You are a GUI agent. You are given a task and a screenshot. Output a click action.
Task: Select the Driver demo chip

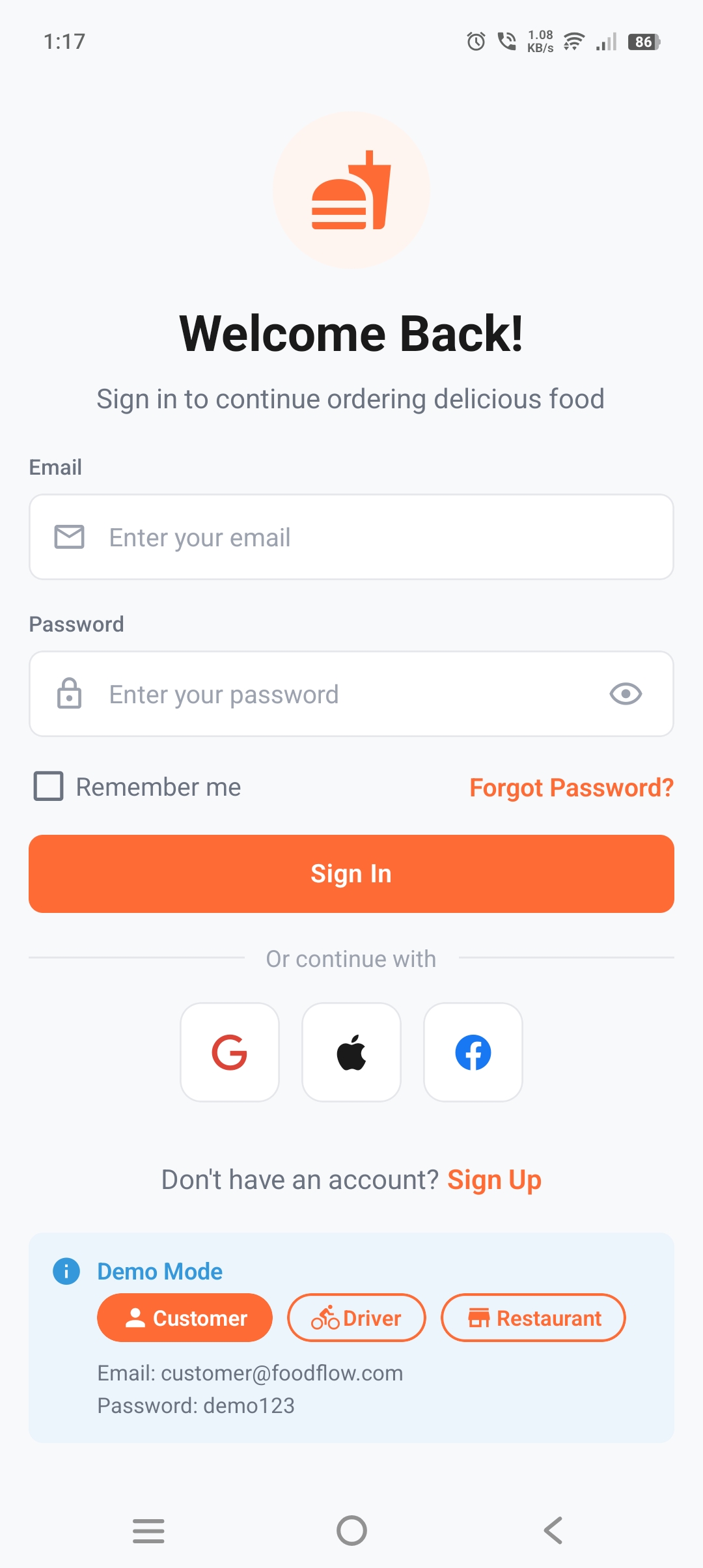(x=357, y=1318)
